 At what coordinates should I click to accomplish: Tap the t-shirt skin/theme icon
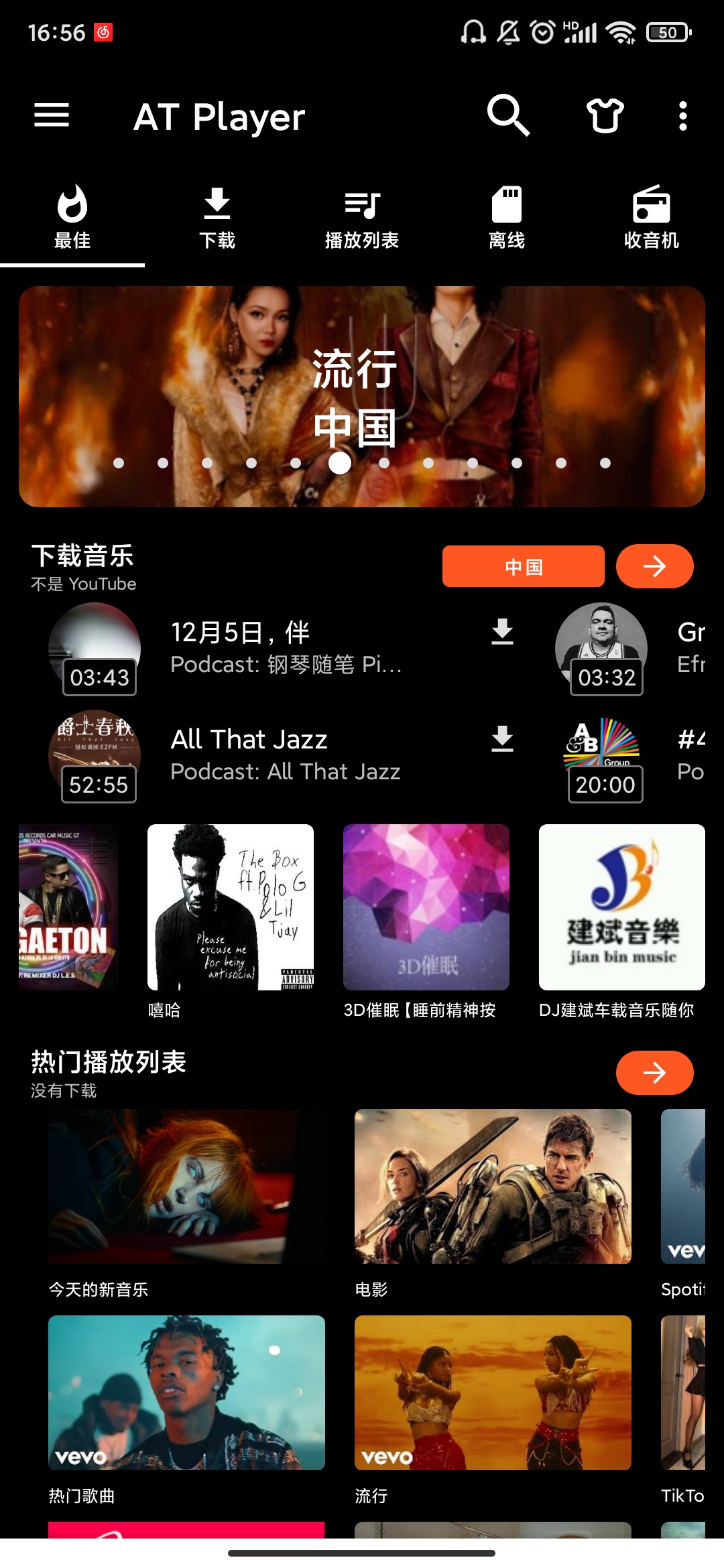603,117
